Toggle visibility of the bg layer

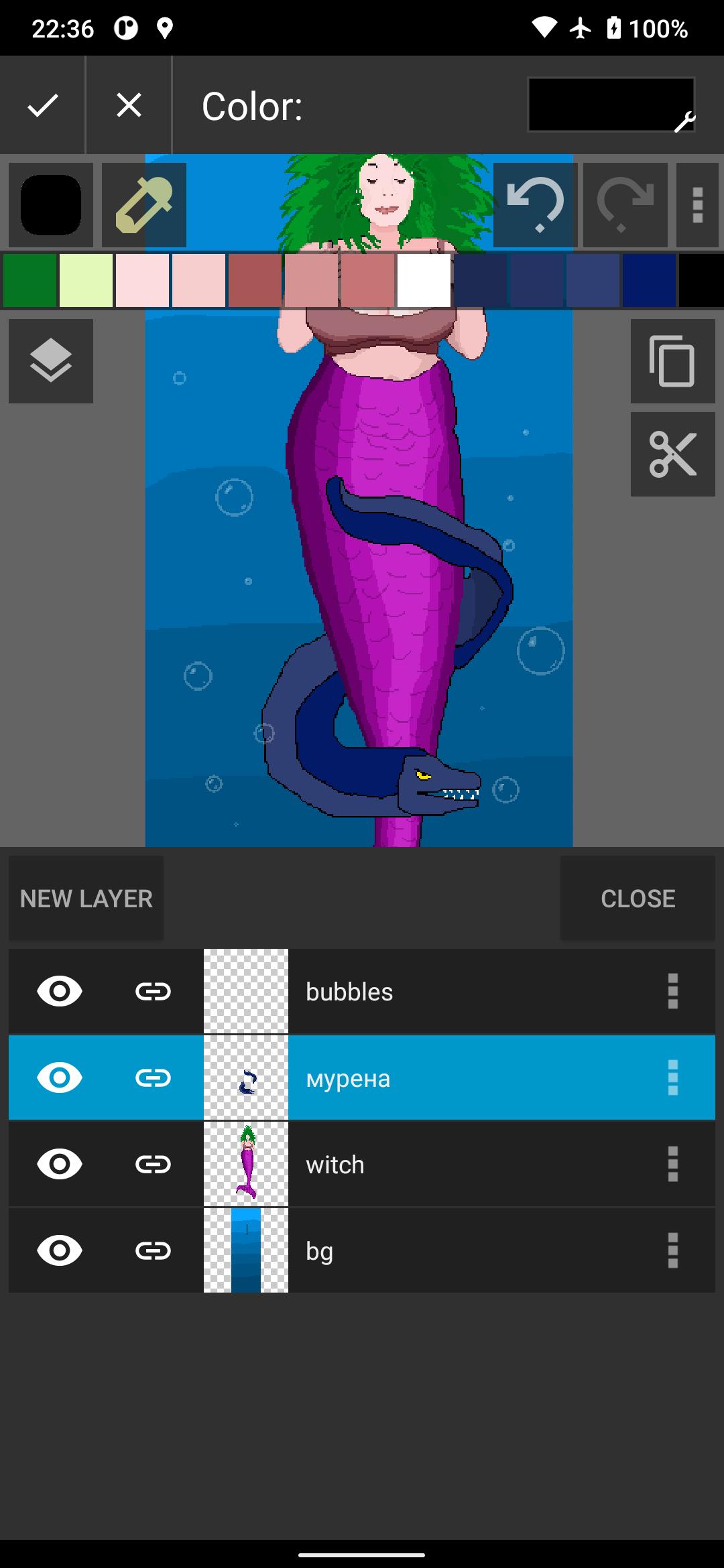(x=60, y=1251)
